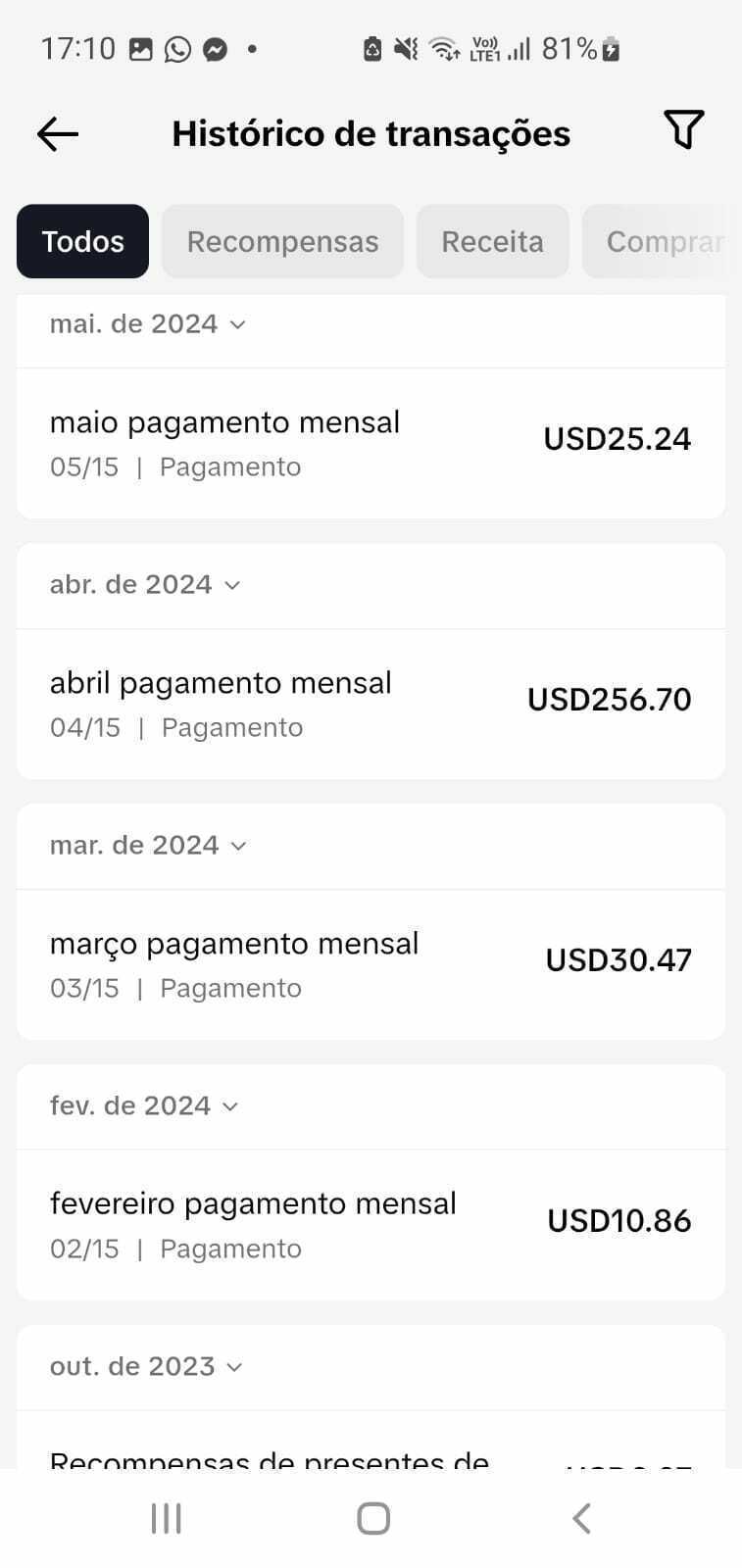Screen dimensions: 742x1568
Task: Tap the system home button
Action: click(372, 1518)
